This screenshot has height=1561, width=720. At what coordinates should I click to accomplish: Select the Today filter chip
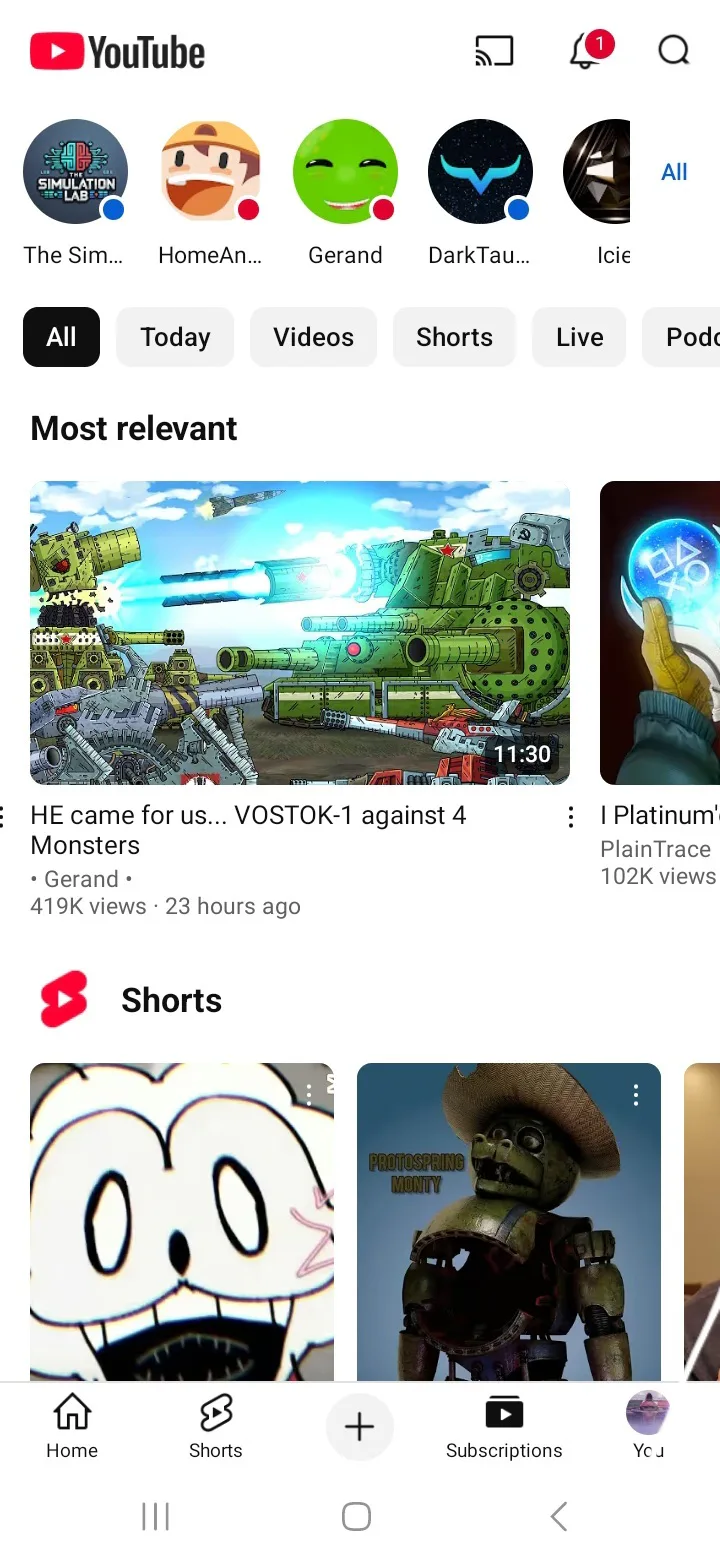[175, 337]
